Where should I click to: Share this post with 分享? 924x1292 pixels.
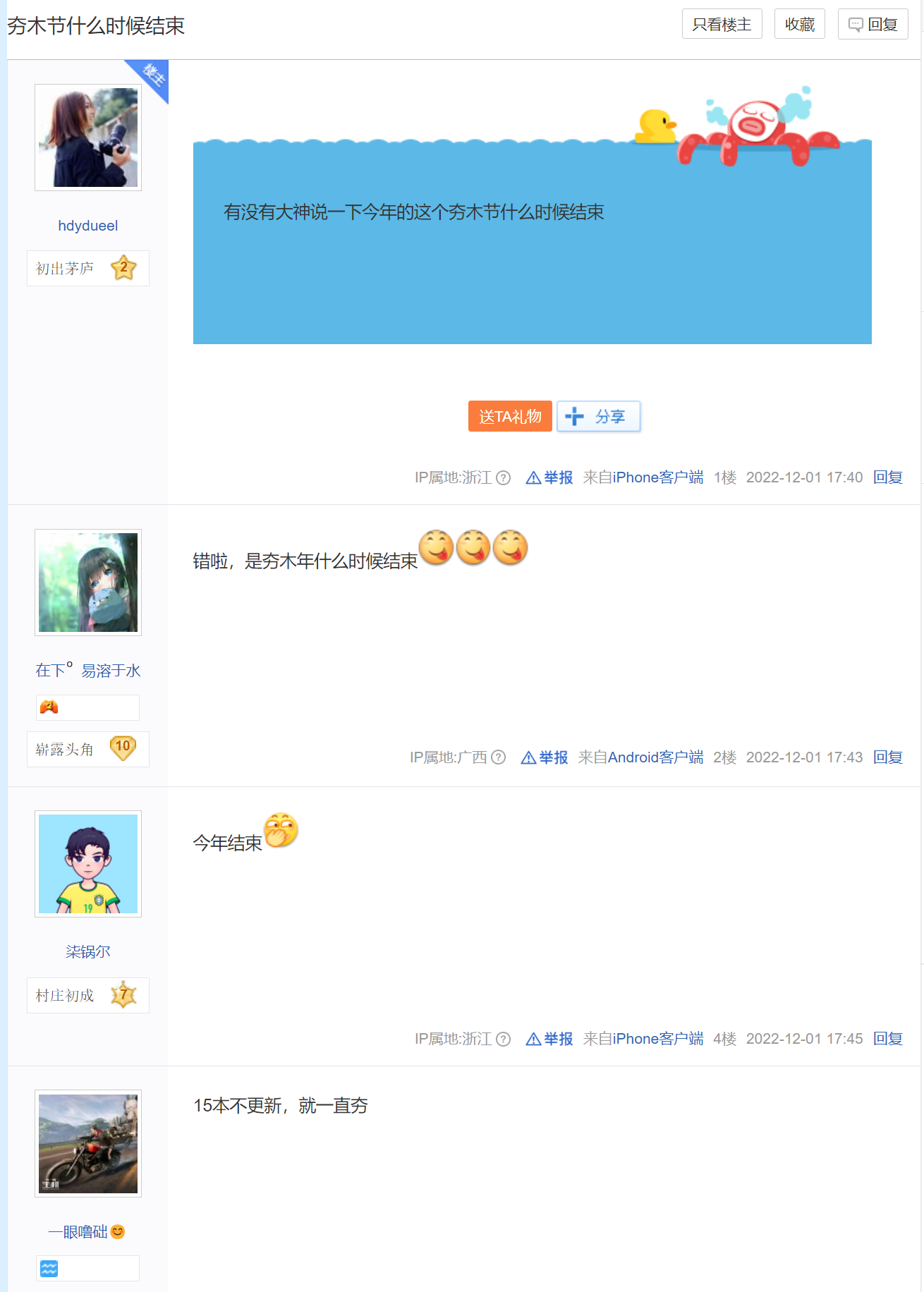coord(598,417)
